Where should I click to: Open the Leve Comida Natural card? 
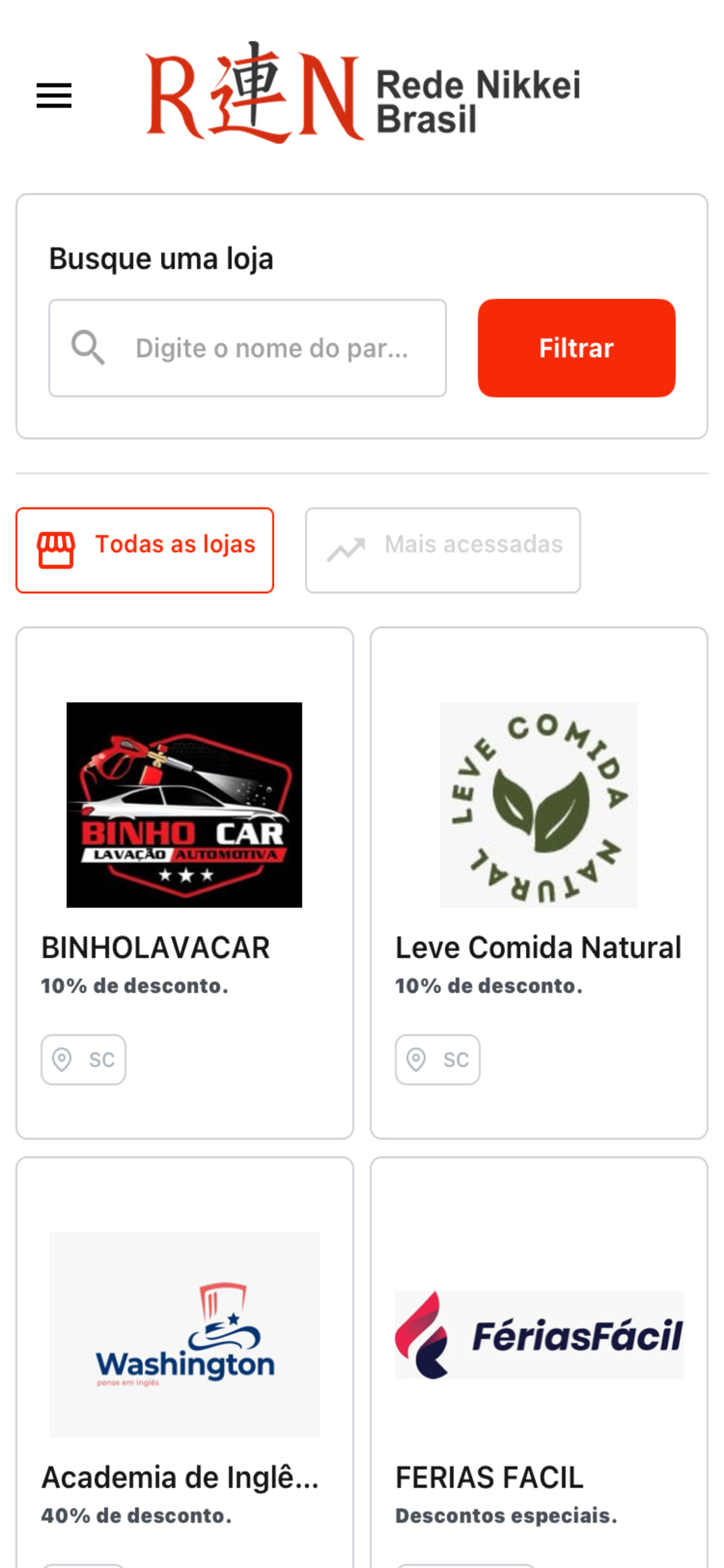point(539,881)
